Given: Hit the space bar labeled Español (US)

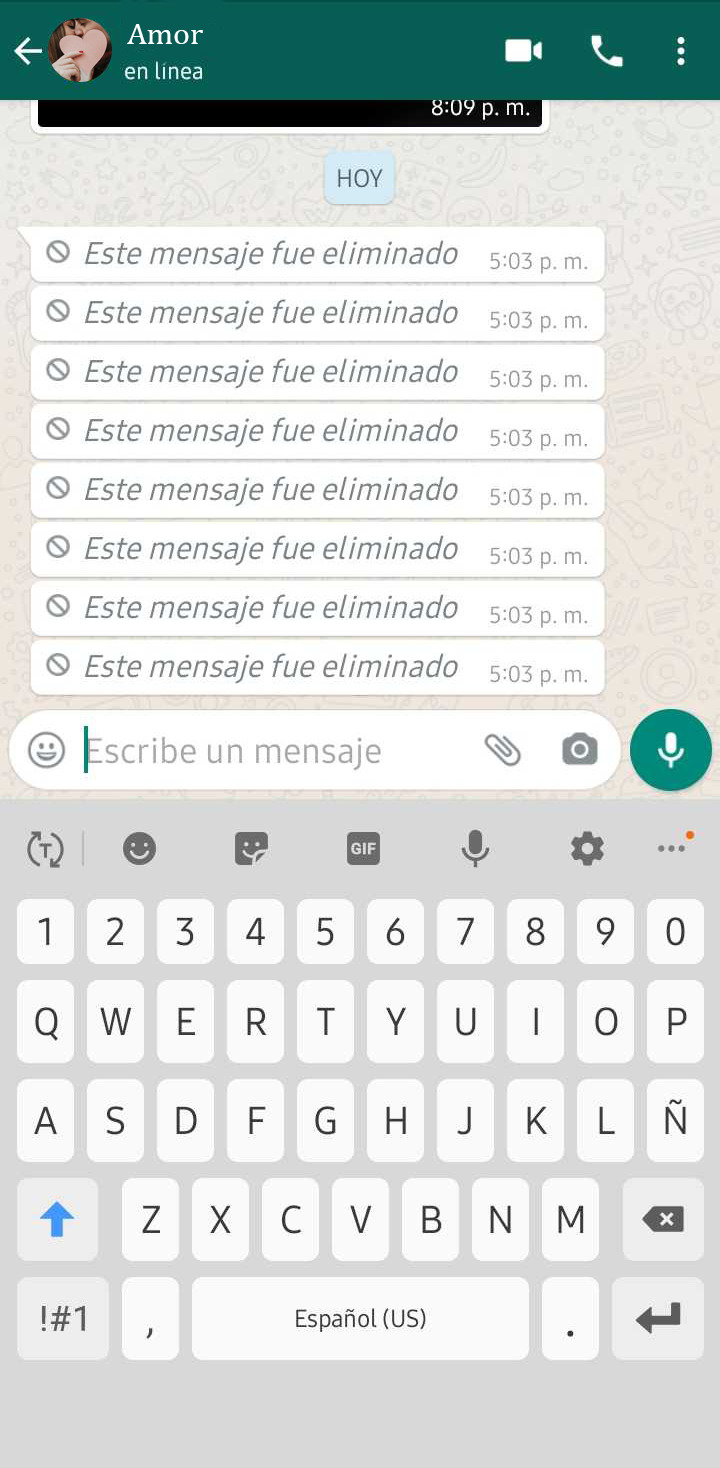Looking at the screenshot, I should click(360, 1318).
